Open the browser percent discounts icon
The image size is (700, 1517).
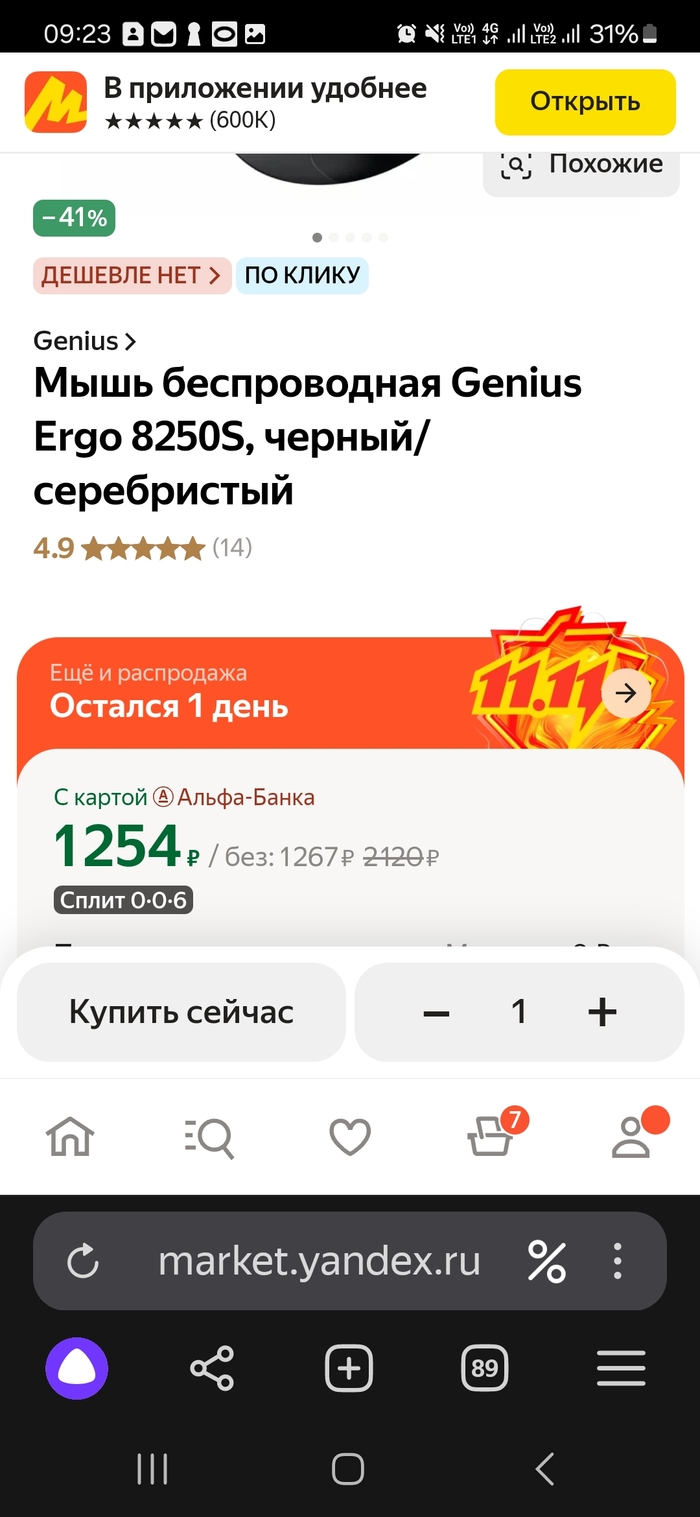click(x=546, y=1261)
